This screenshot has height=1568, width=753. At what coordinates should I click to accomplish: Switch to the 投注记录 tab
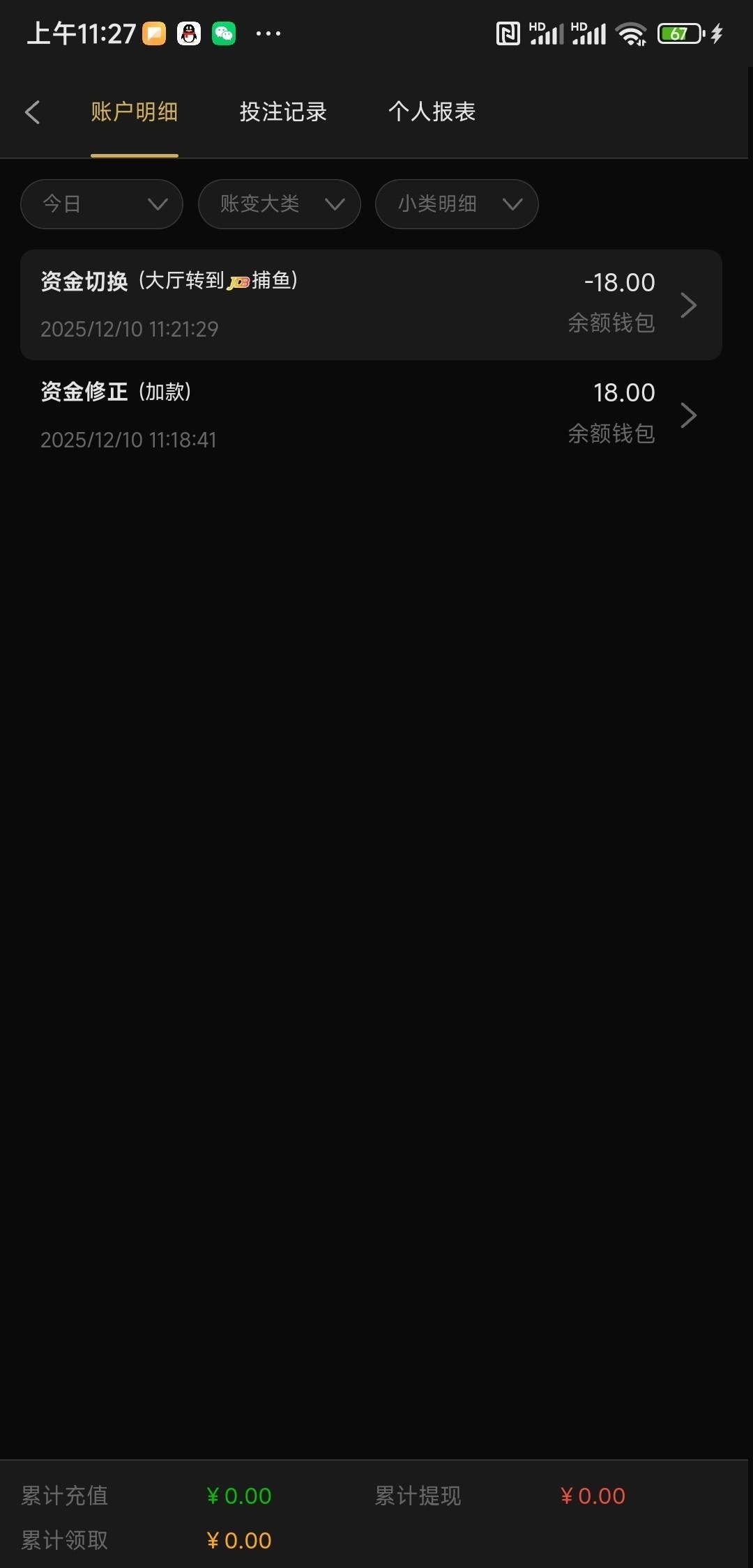tap(283, 112)
